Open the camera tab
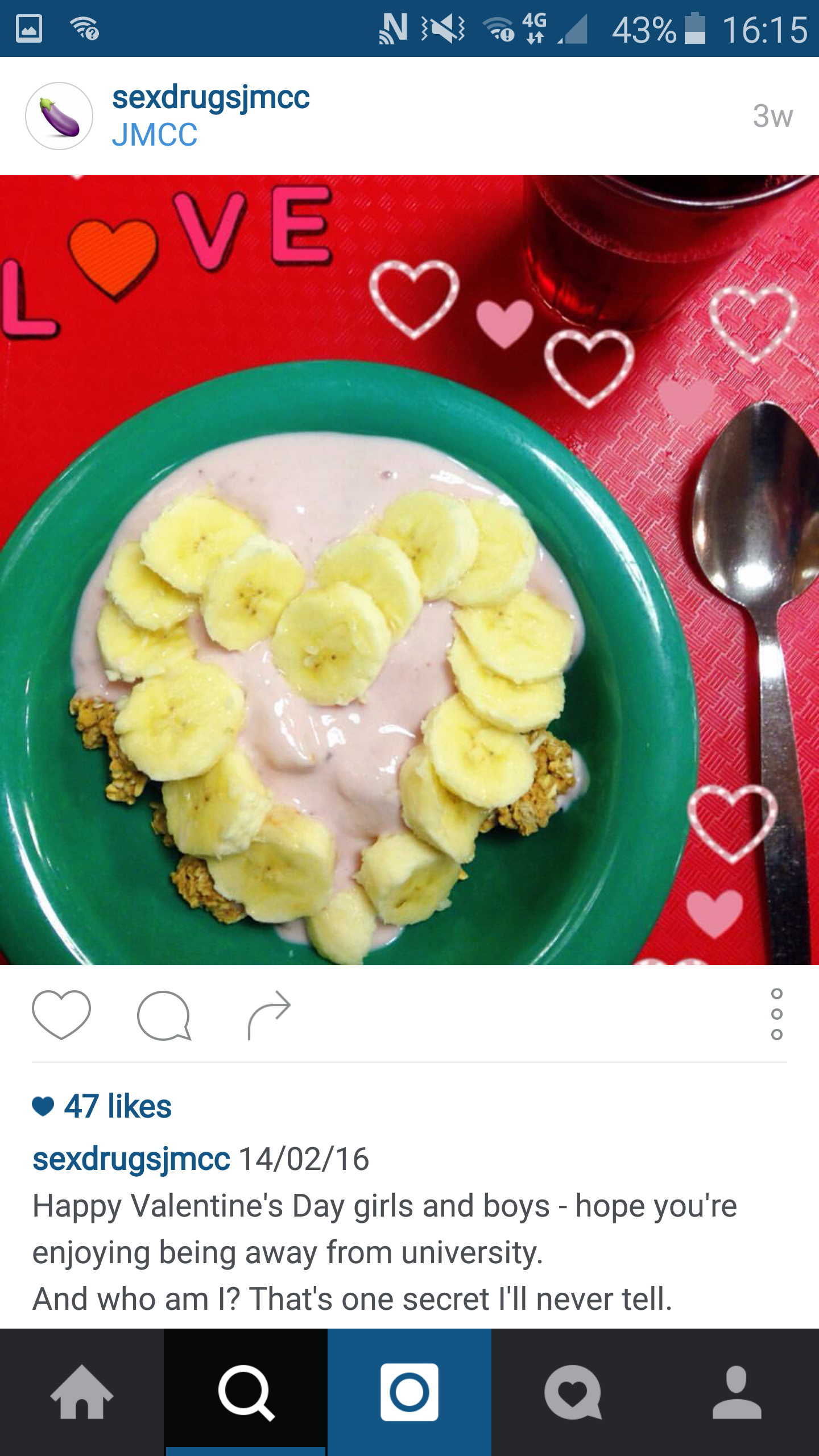Image resolution: width=819 pixels, height=1456 pixels. pyautogui.click(x=409, y=1392)
